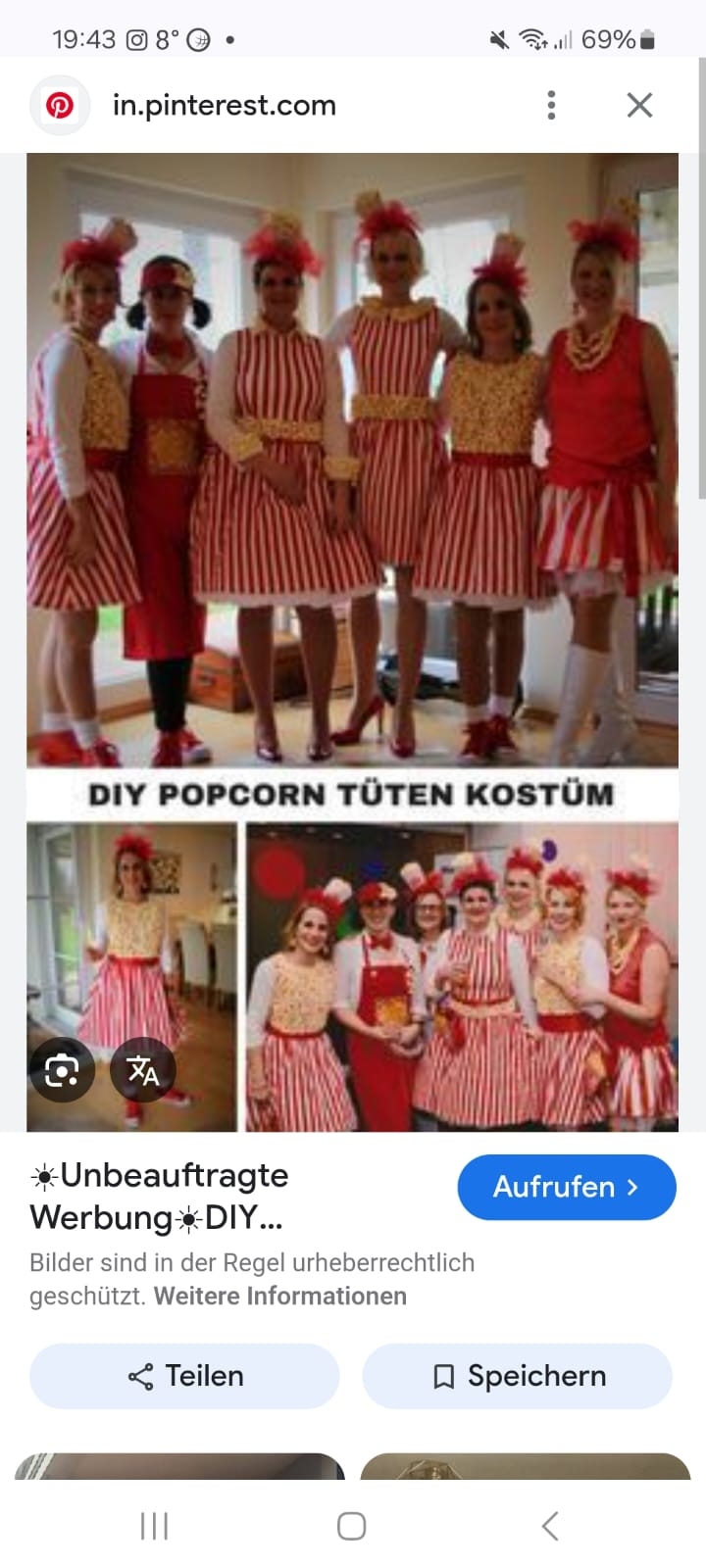Search image with Google Lens icon

pos(62,1070)
